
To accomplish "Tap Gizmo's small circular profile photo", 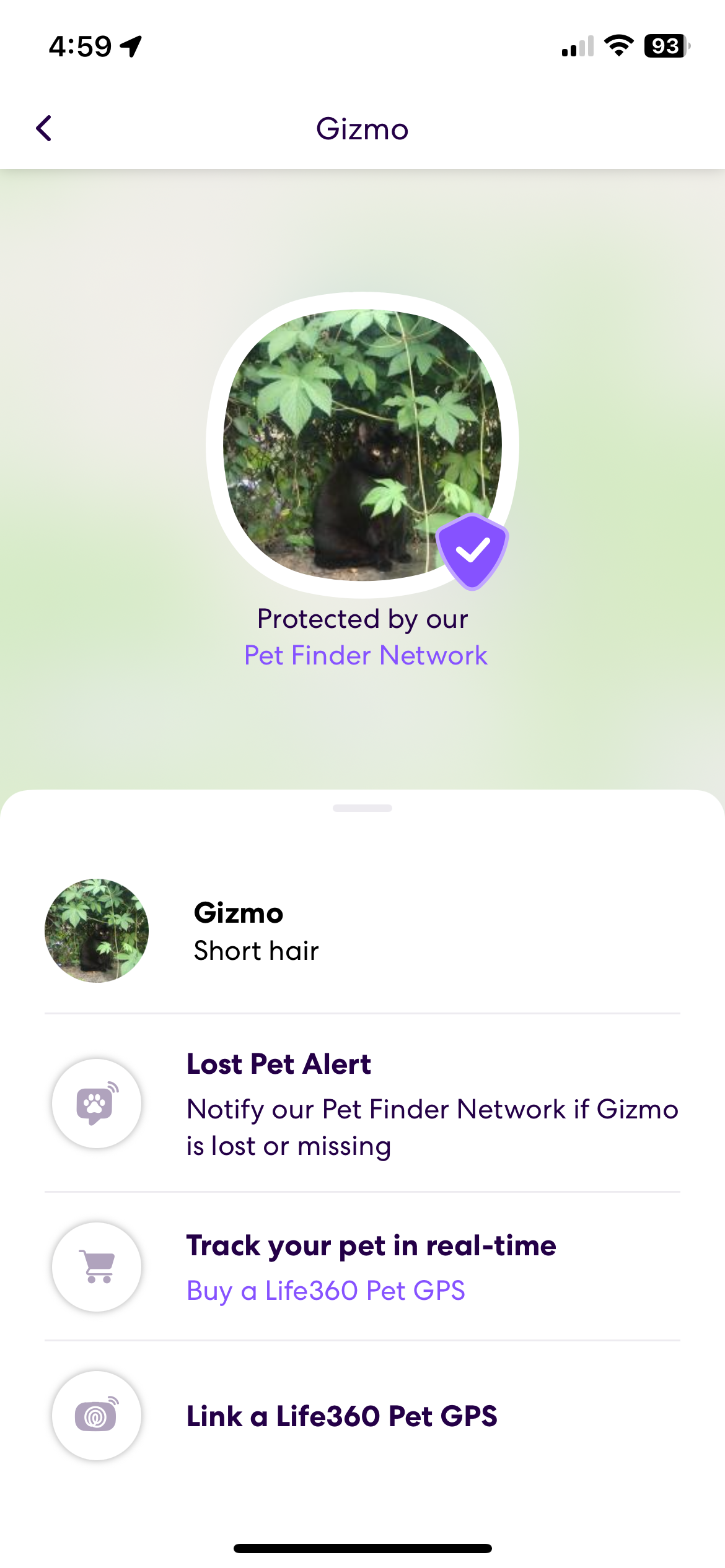I will point(97,930).
